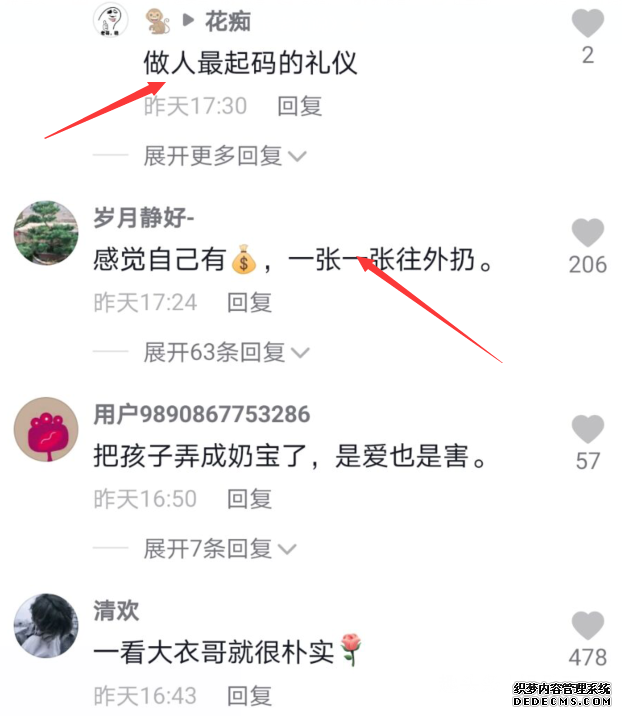622x716 pixels.
Task: Reply to 清欢's comment
Action: 249,694
